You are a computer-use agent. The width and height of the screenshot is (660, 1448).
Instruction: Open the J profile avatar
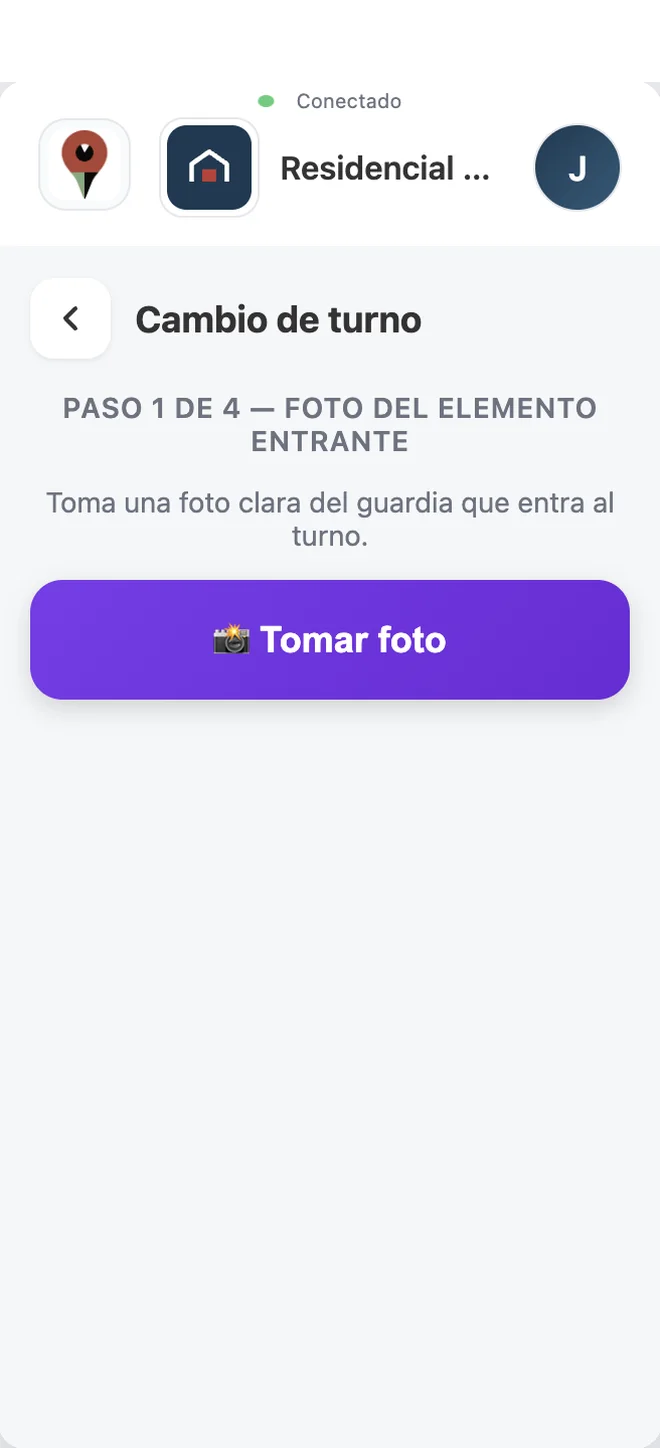pos(577,168)
